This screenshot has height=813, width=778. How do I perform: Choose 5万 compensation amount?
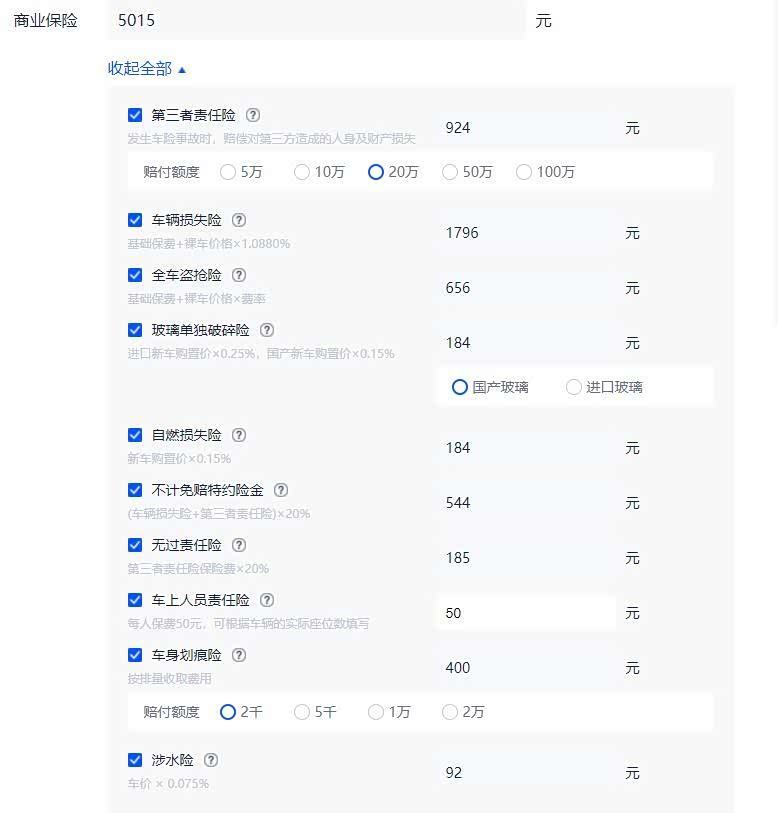coord(228,172)
